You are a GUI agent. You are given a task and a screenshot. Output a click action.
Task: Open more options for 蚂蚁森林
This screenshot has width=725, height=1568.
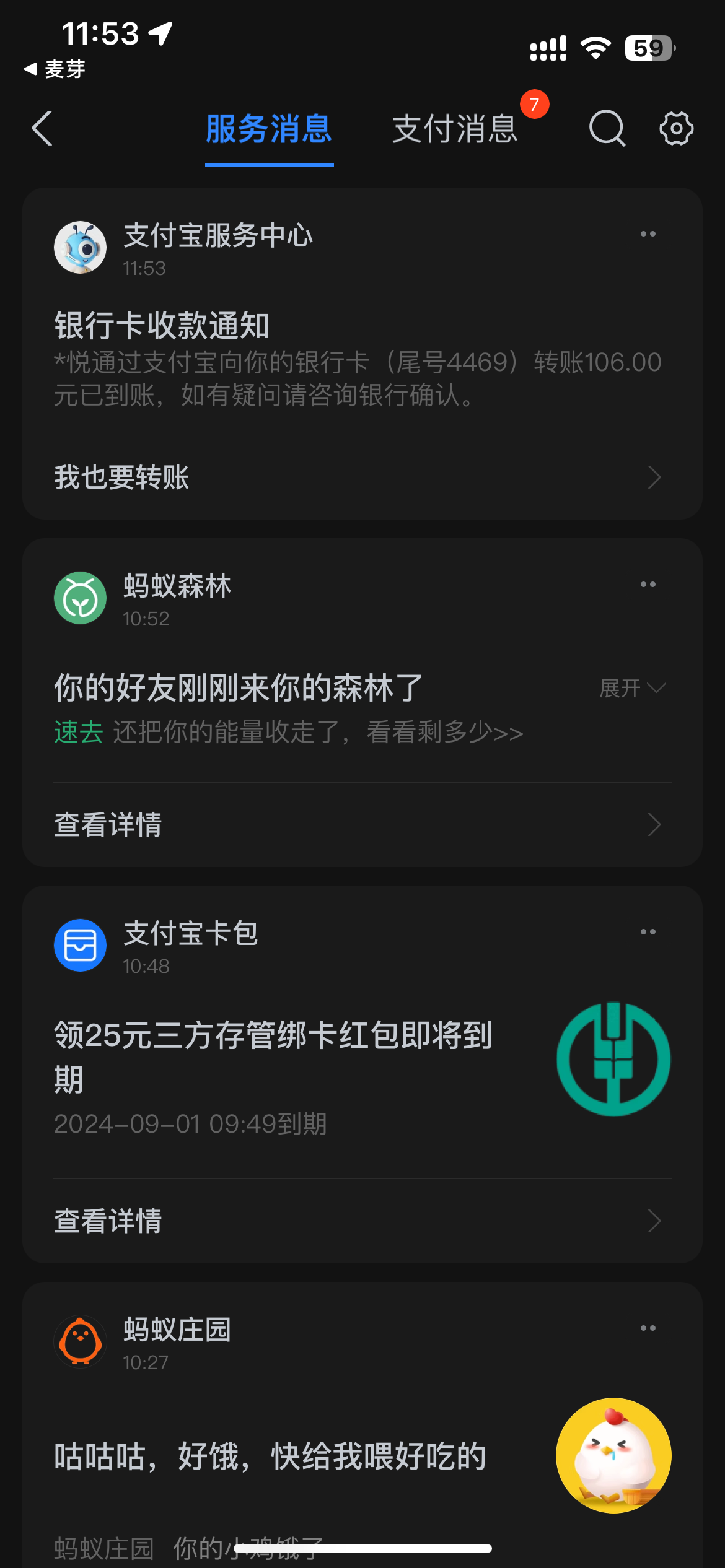coord(648,585)
